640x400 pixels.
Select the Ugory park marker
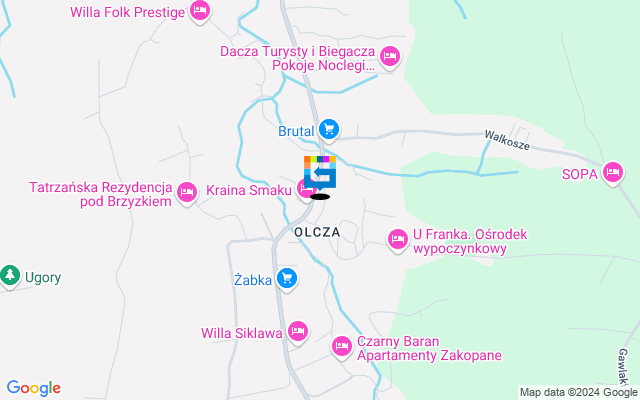(10, 273)
